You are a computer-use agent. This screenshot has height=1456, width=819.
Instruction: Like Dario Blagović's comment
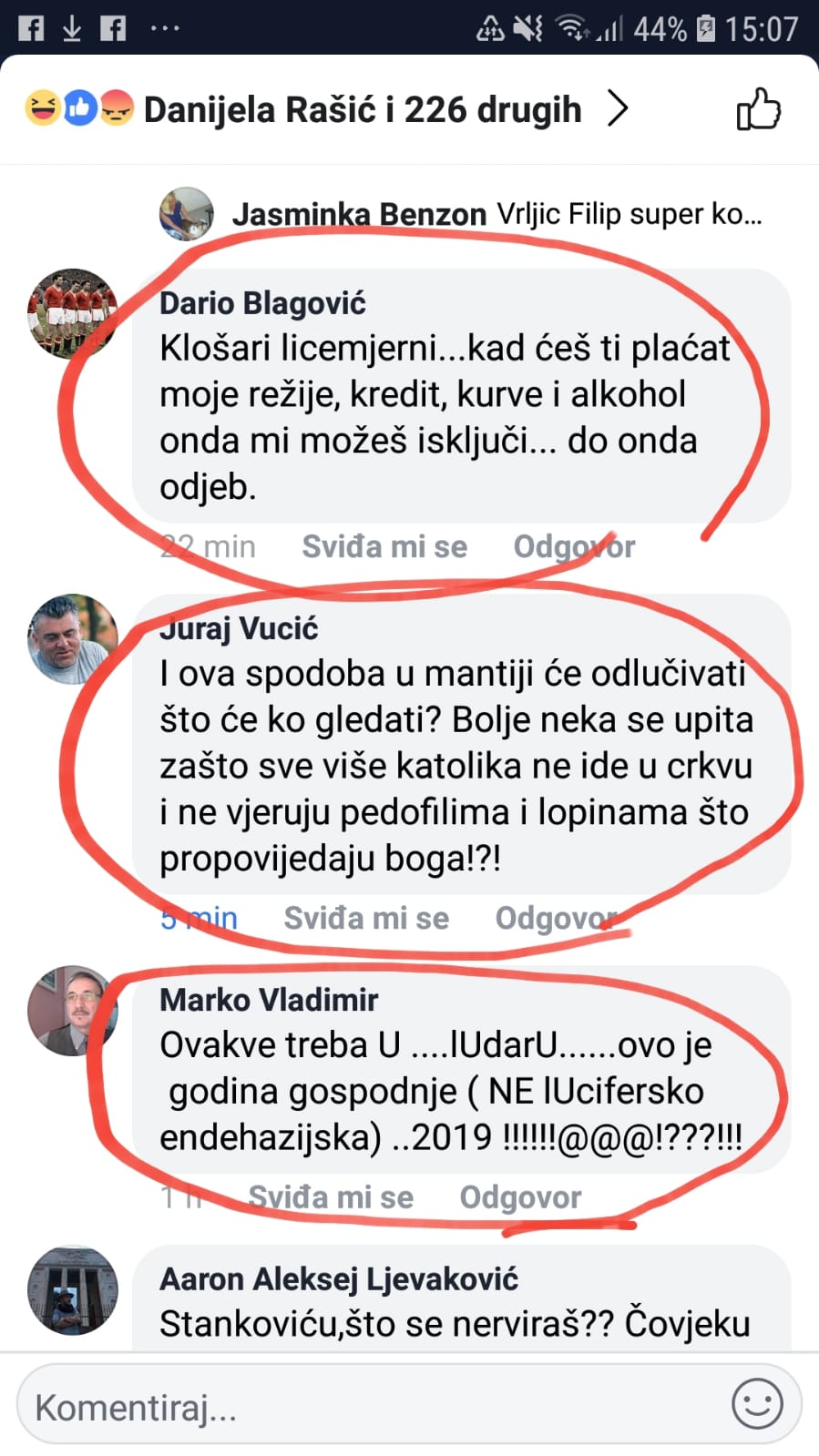pos(384,546)
